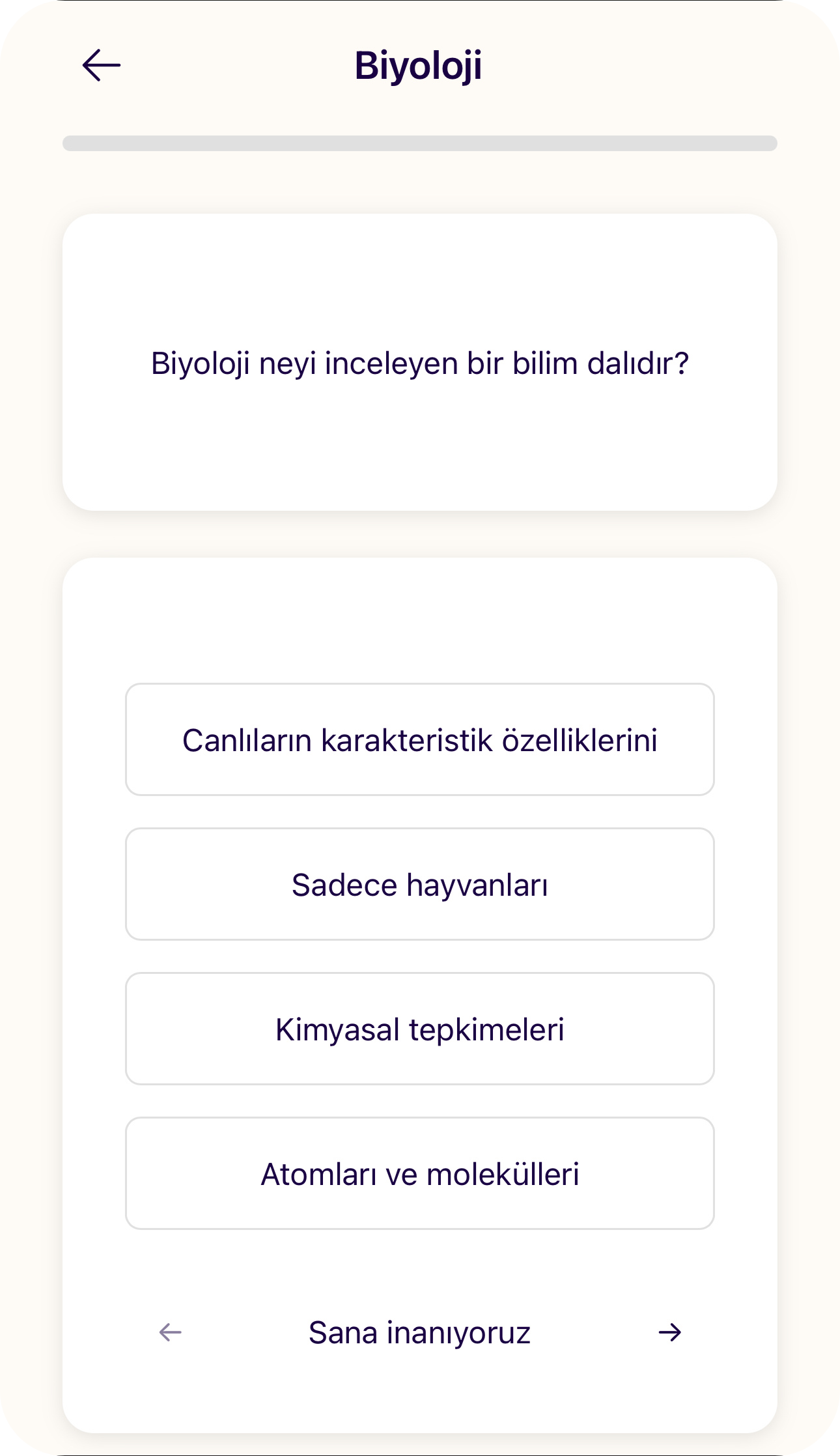Click the right arrow to go to next question
840x1456 pixels.
pyautogui.click(x=671, y=1334)
